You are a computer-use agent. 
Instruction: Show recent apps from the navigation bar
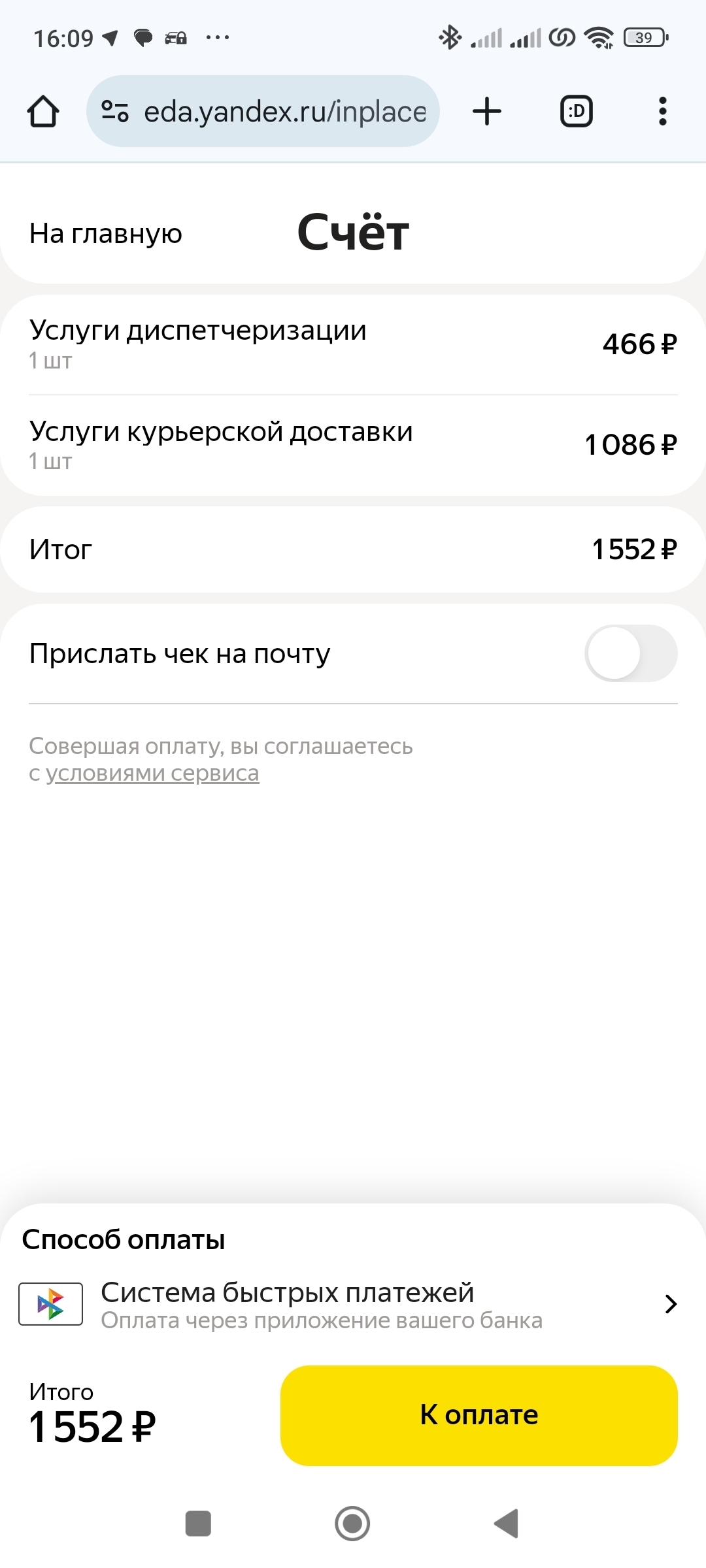[x=198, y=1524]
